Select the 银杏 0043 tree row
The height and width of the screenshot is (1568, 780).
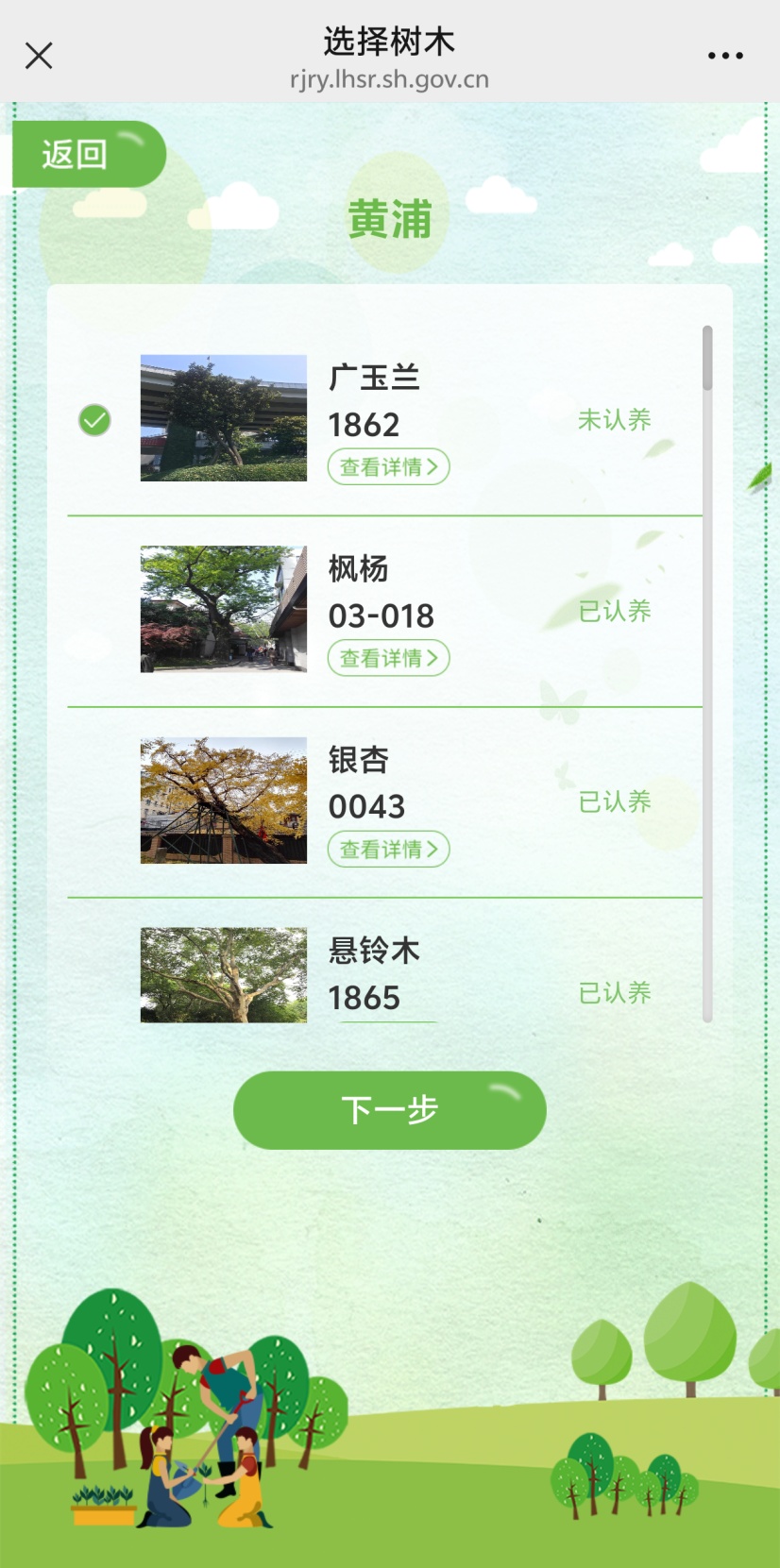[94, 801]
